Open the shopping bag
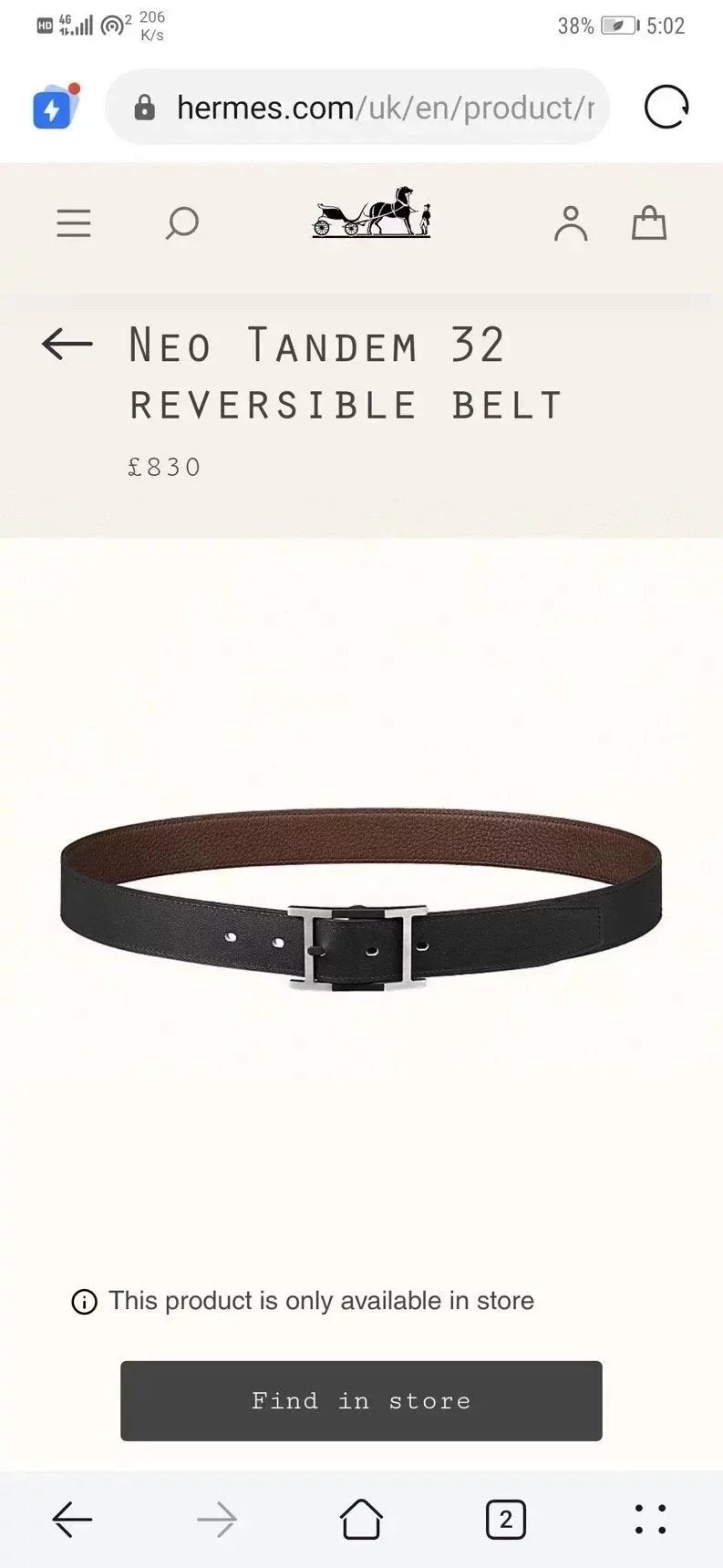The width and height of the screenshot is (723, 1568). [649, 223]
